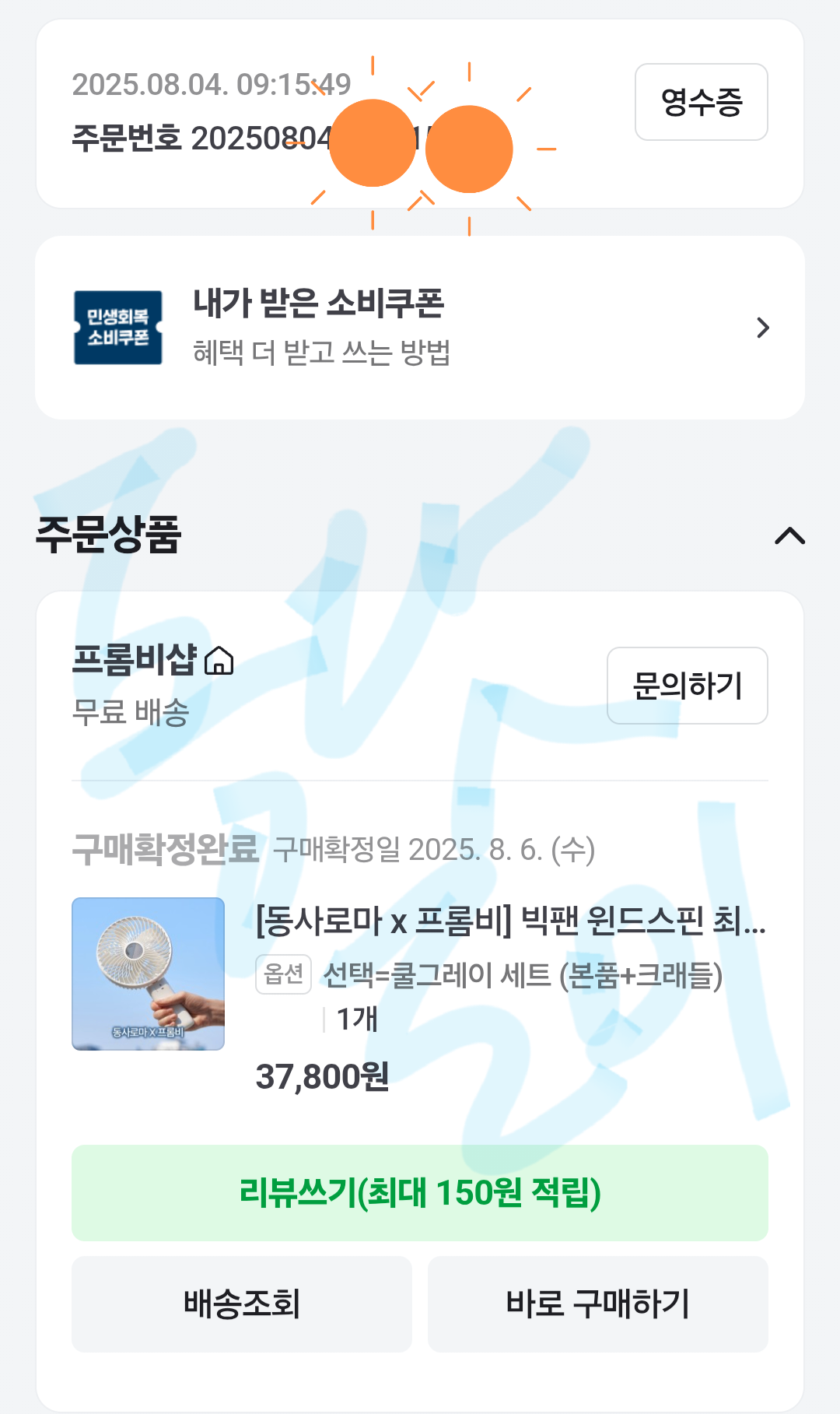
Task: Write a review with 리뷰쓰기
Action: 420,1192
